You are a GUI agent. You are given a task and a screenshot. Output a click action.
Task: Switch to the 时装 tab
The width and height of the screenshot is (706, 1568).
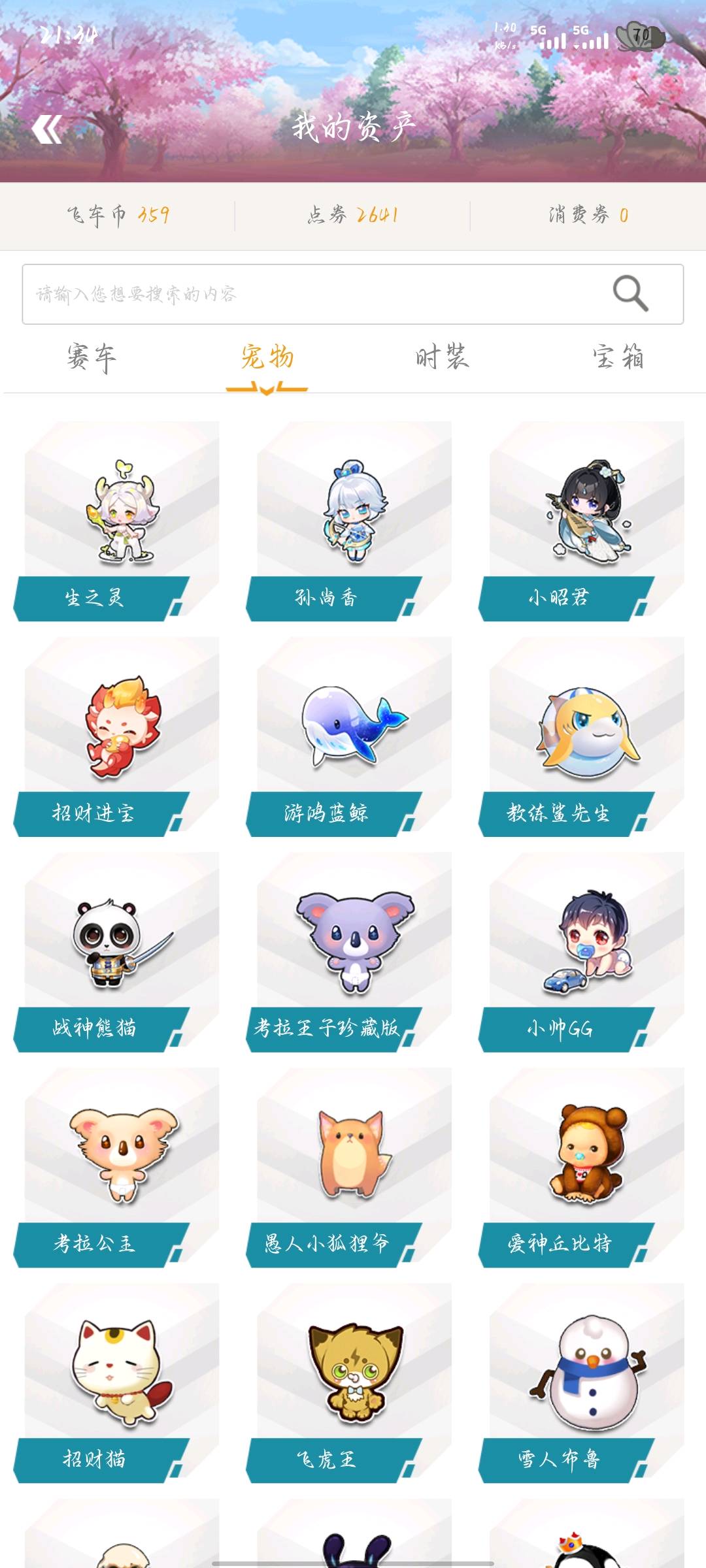(x=442, y=357)
